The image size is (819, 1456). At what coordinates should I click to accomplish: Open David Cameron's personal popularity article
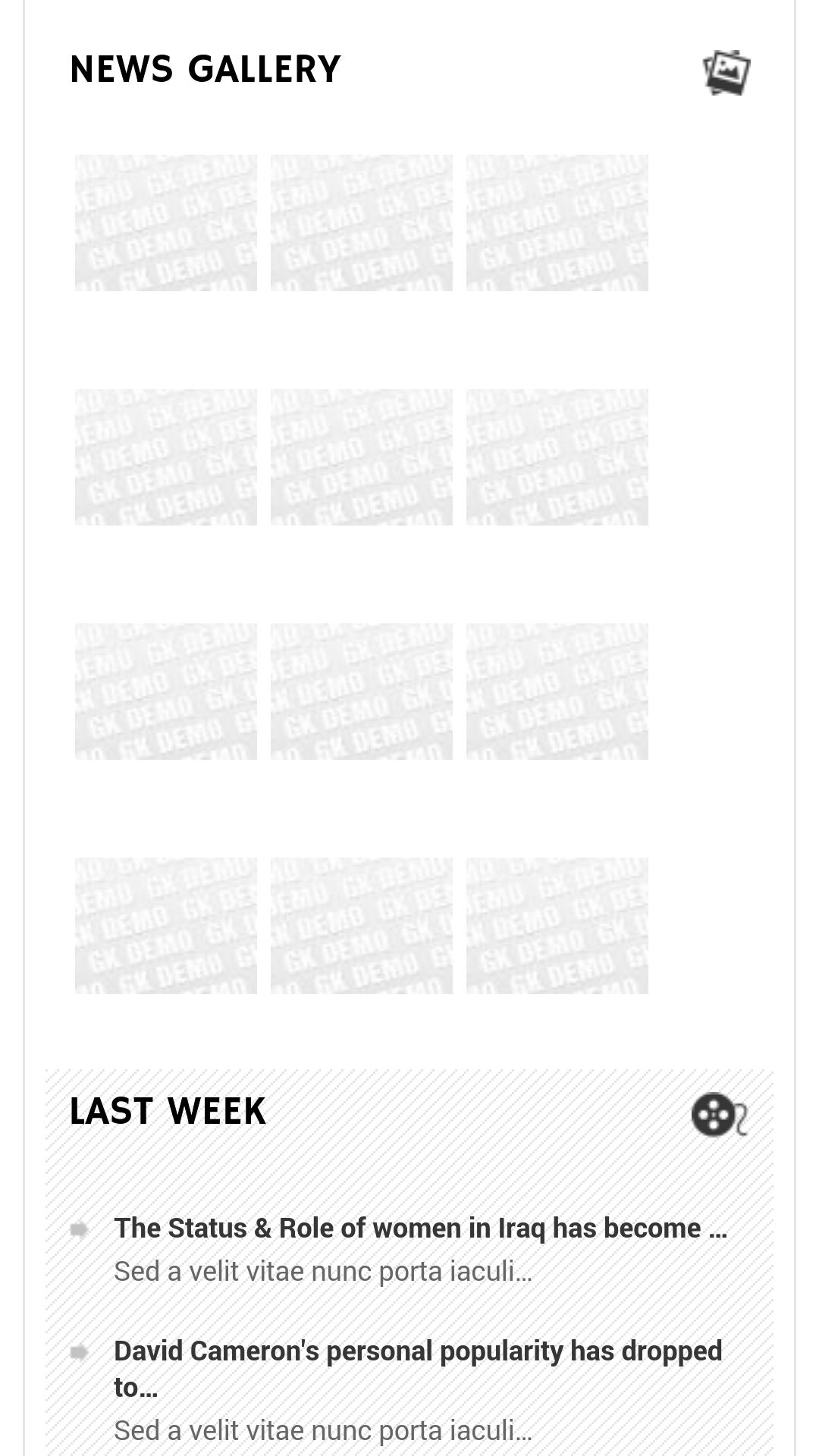418,1369
